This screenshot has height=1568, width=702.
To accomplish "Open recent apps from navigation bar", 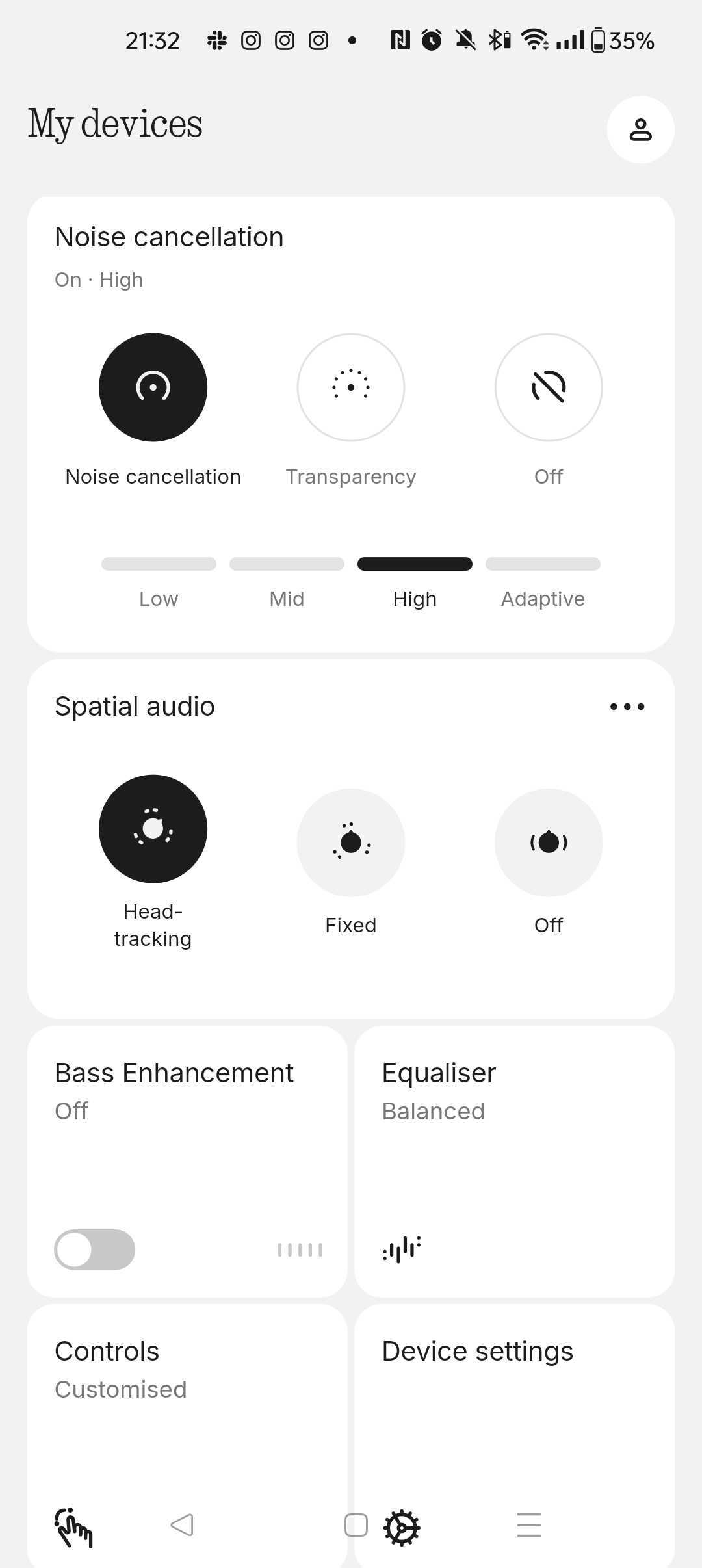I will pyautogui.click(x=529, y=1525).
